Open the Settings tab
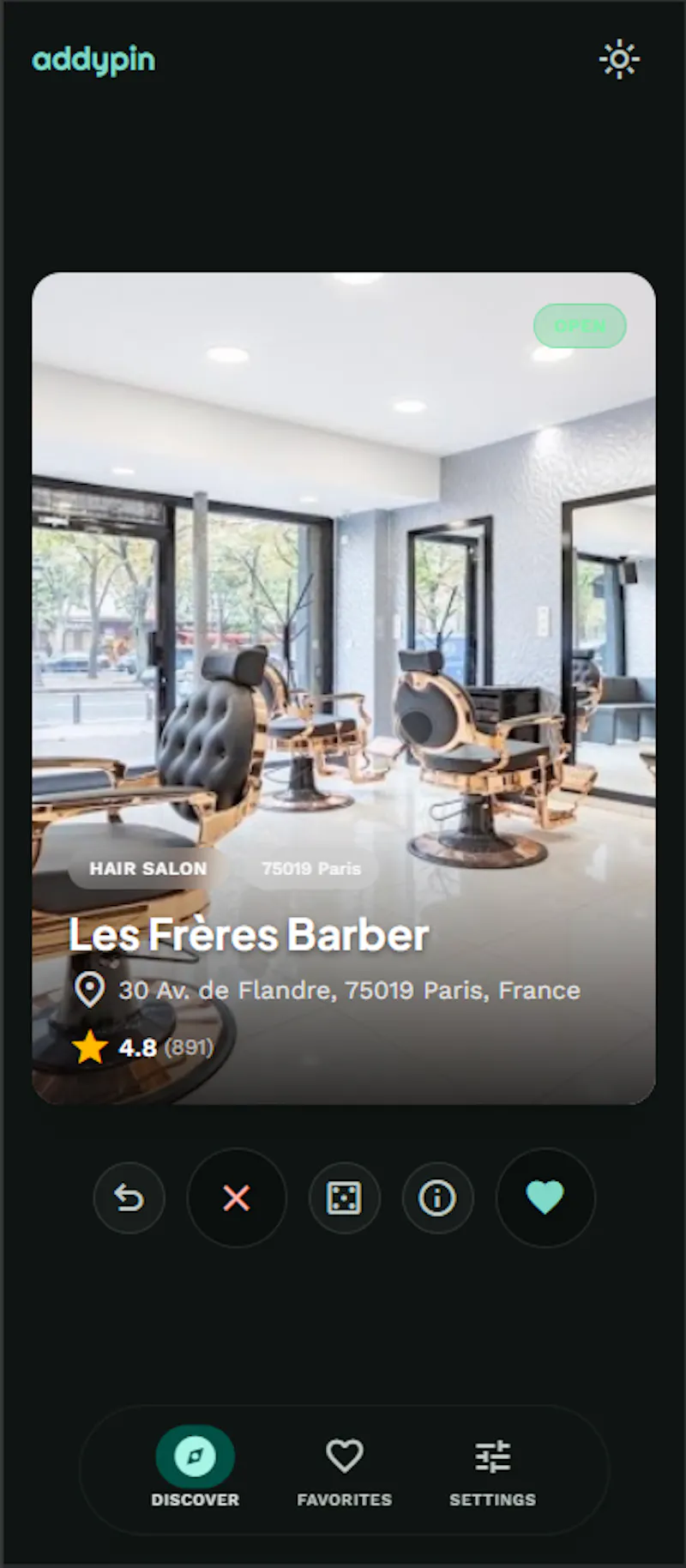Image resolution: width=686 pixels, height=1568 pixels. (493, 1472)
